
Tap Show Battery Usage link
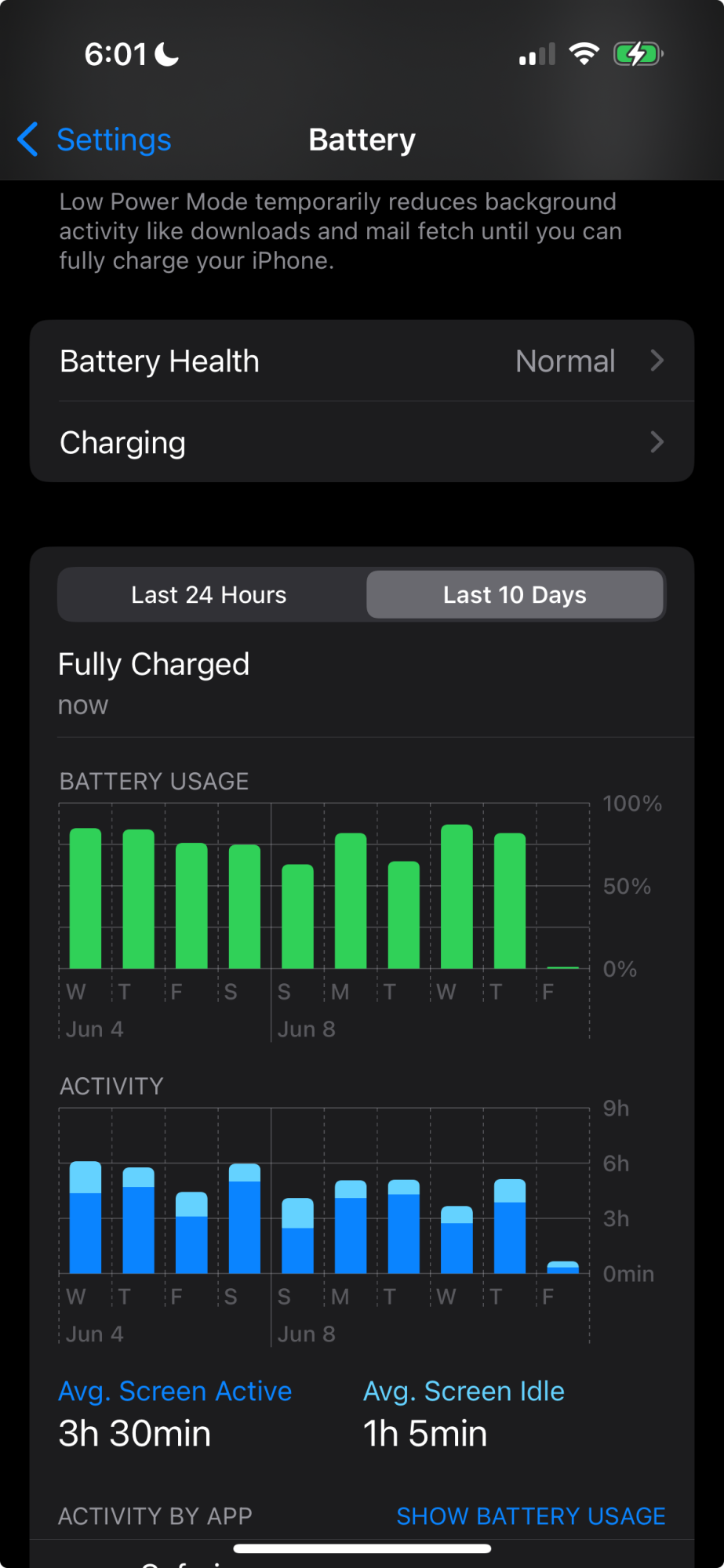click(x=530, y=1516)
